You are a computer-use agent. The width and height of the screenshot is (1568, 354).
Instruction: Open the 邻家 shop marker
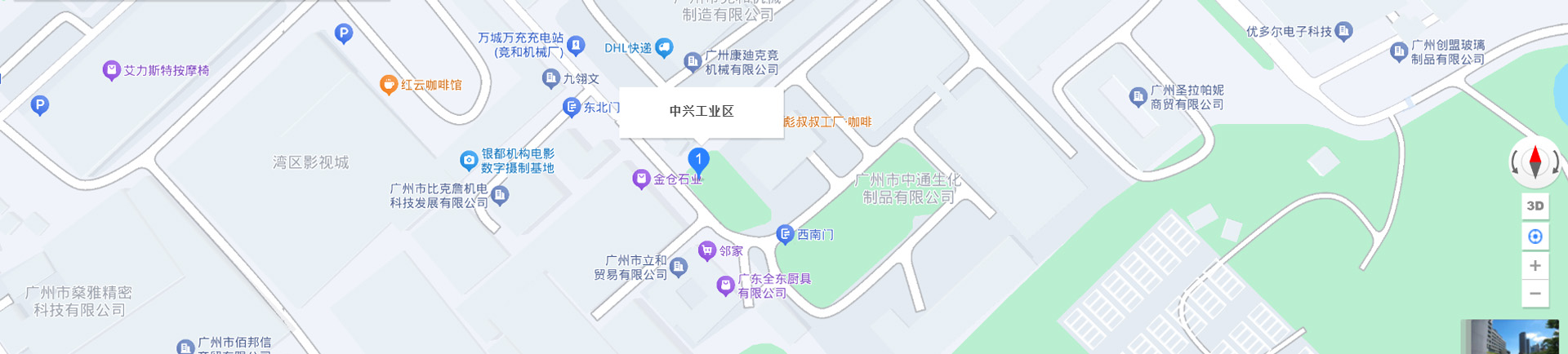707,250
